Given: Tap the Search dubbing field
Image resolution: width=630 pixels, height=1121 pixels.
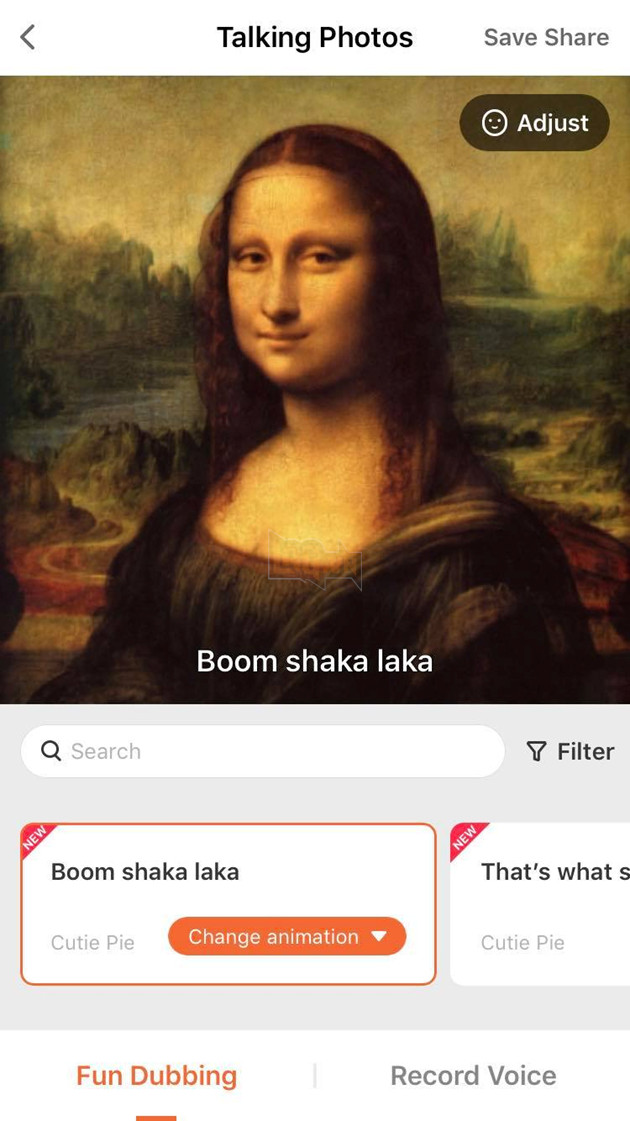Looking at the screenshot, I should (262, 751).
